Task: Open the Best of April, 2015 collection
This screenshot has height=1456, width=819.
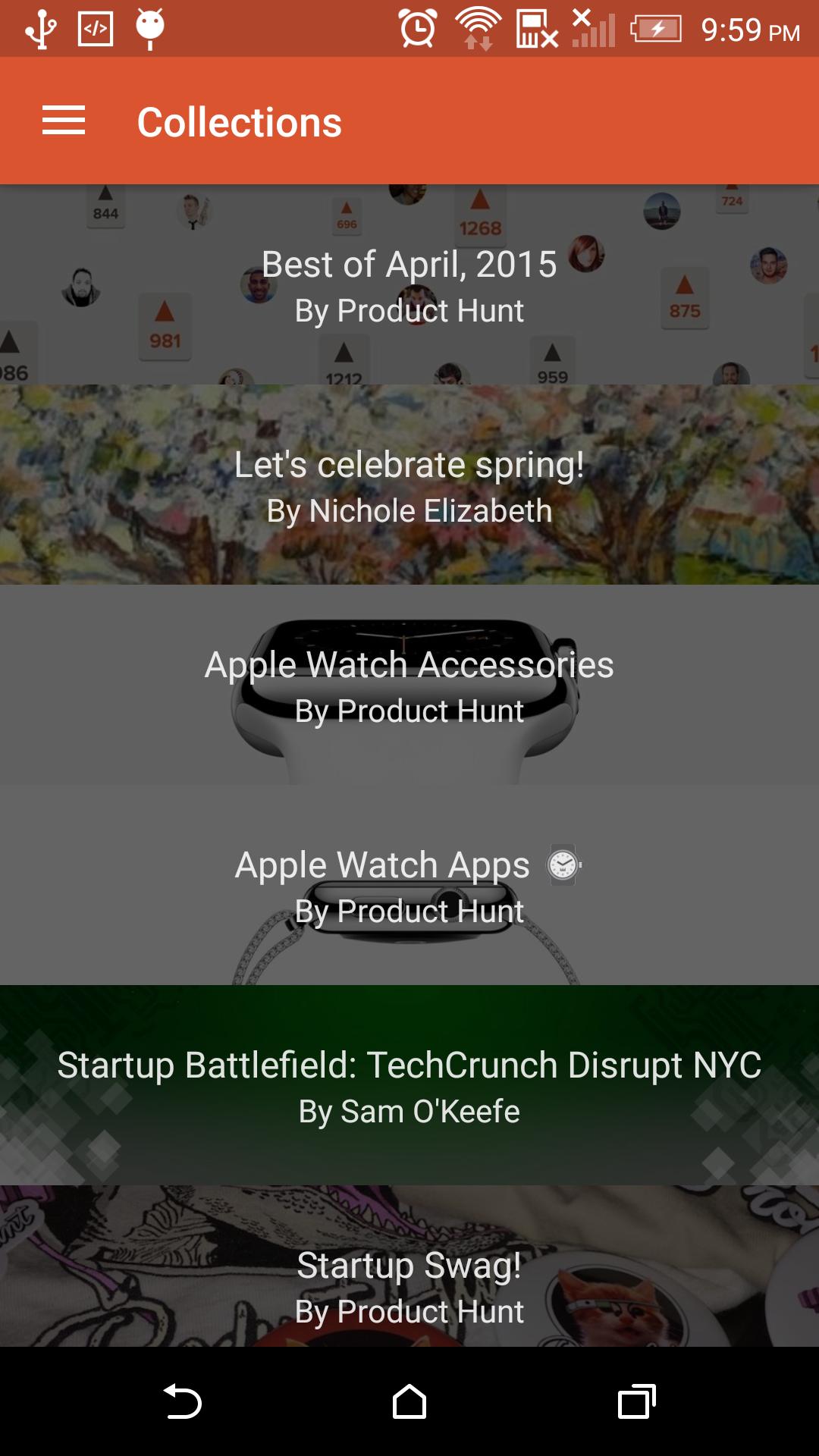Action: click(409, 285)
